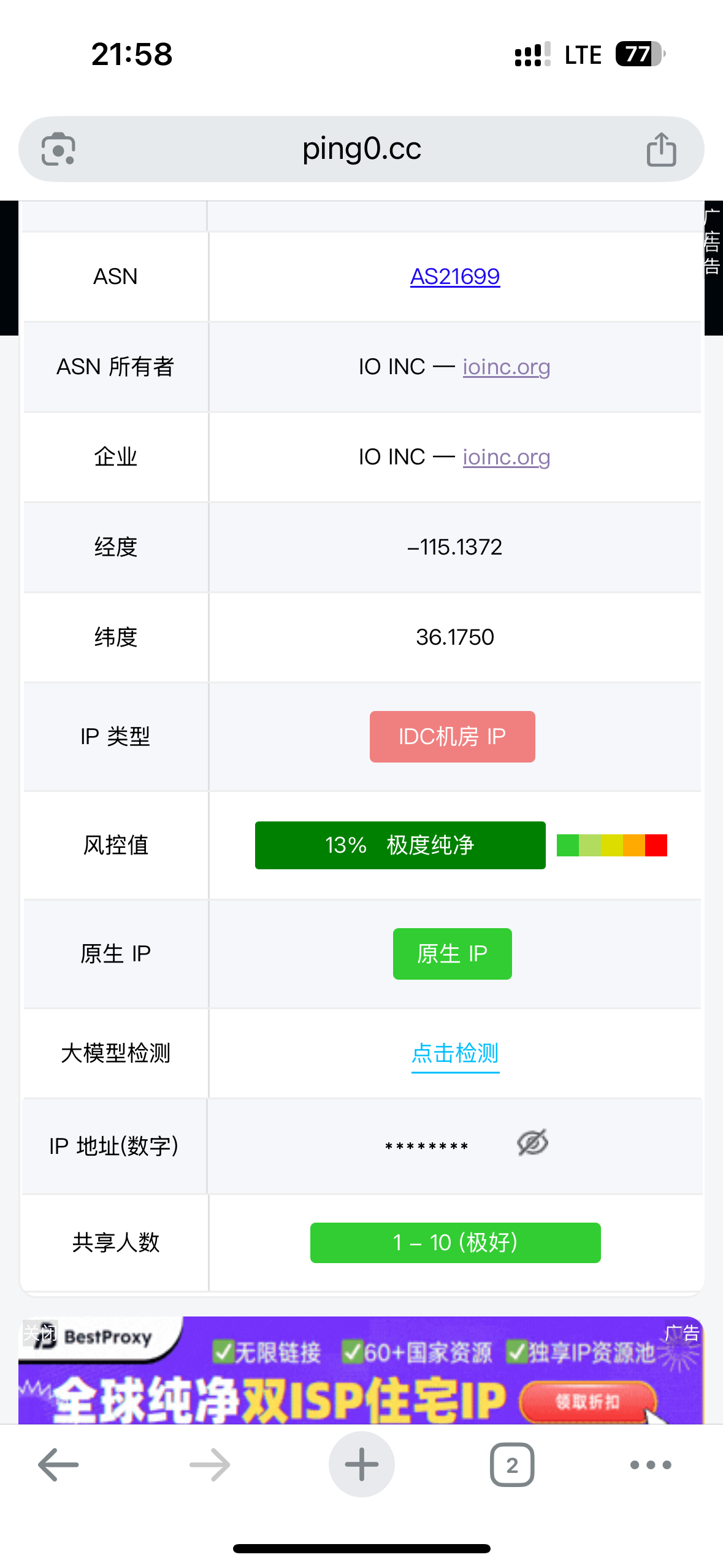Share this page
This screenshot has width=723, height=1568.
click(661, 149)
